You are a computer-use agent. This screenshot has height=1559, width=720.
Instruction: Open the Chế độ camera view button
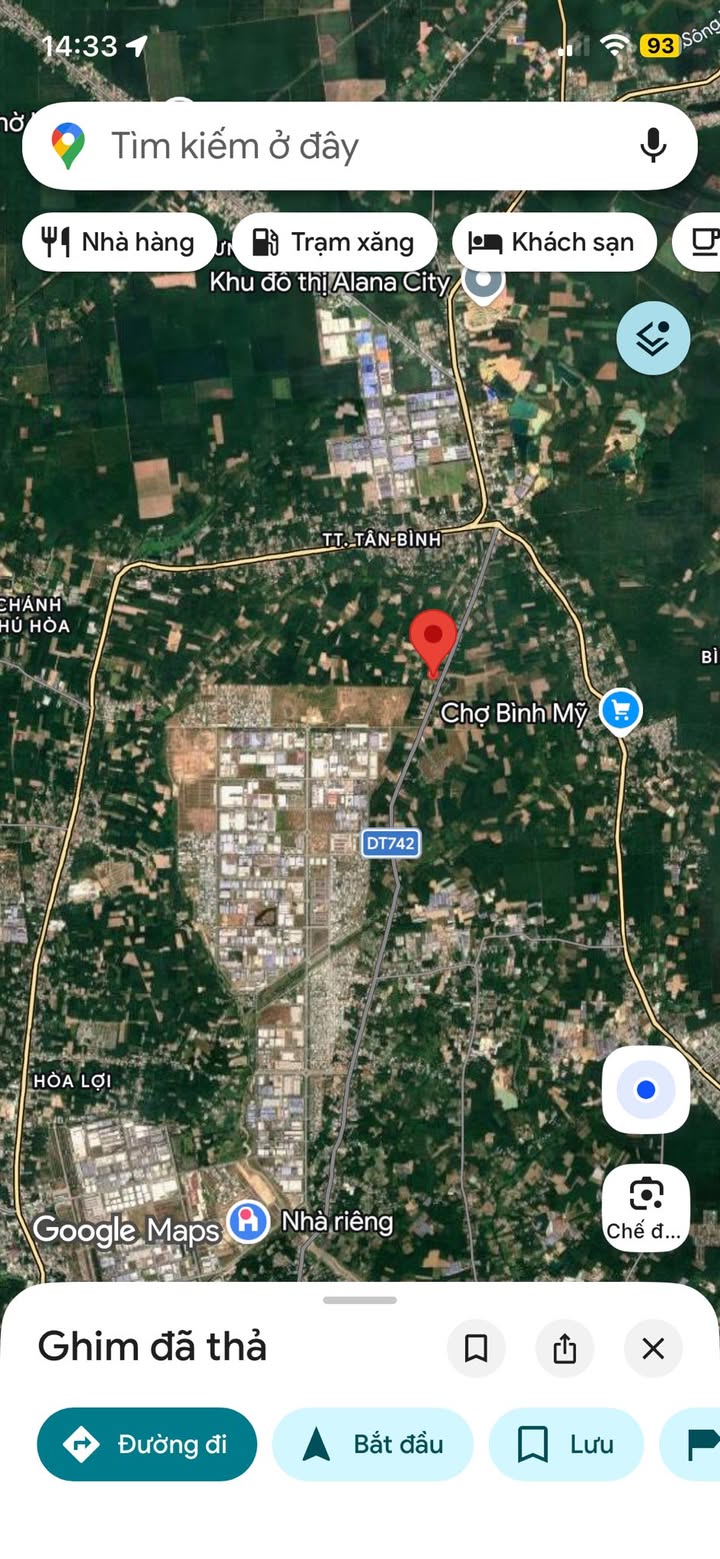[646, 1208]
